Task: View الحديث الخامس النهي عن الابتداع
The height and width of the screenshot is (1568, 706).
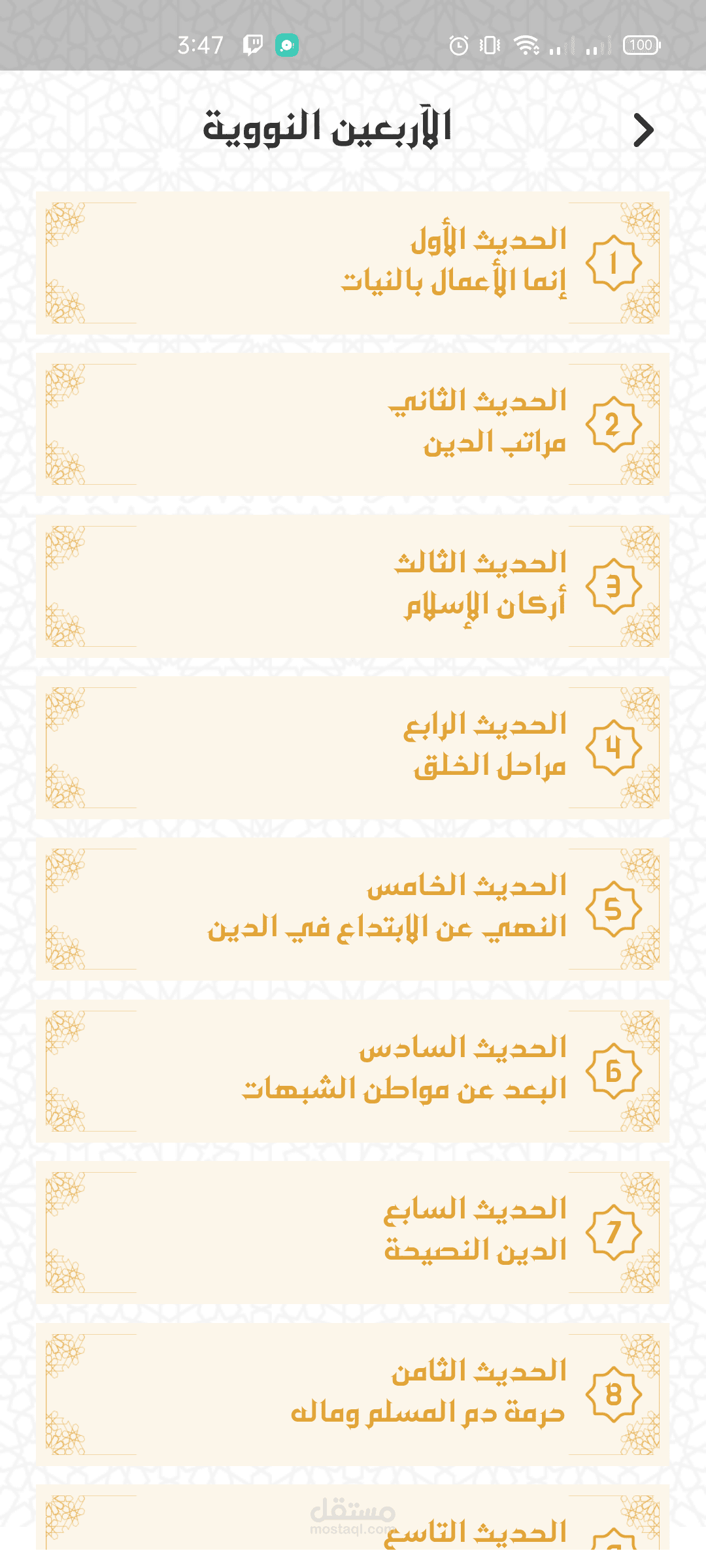Action: tap(353, 909)
